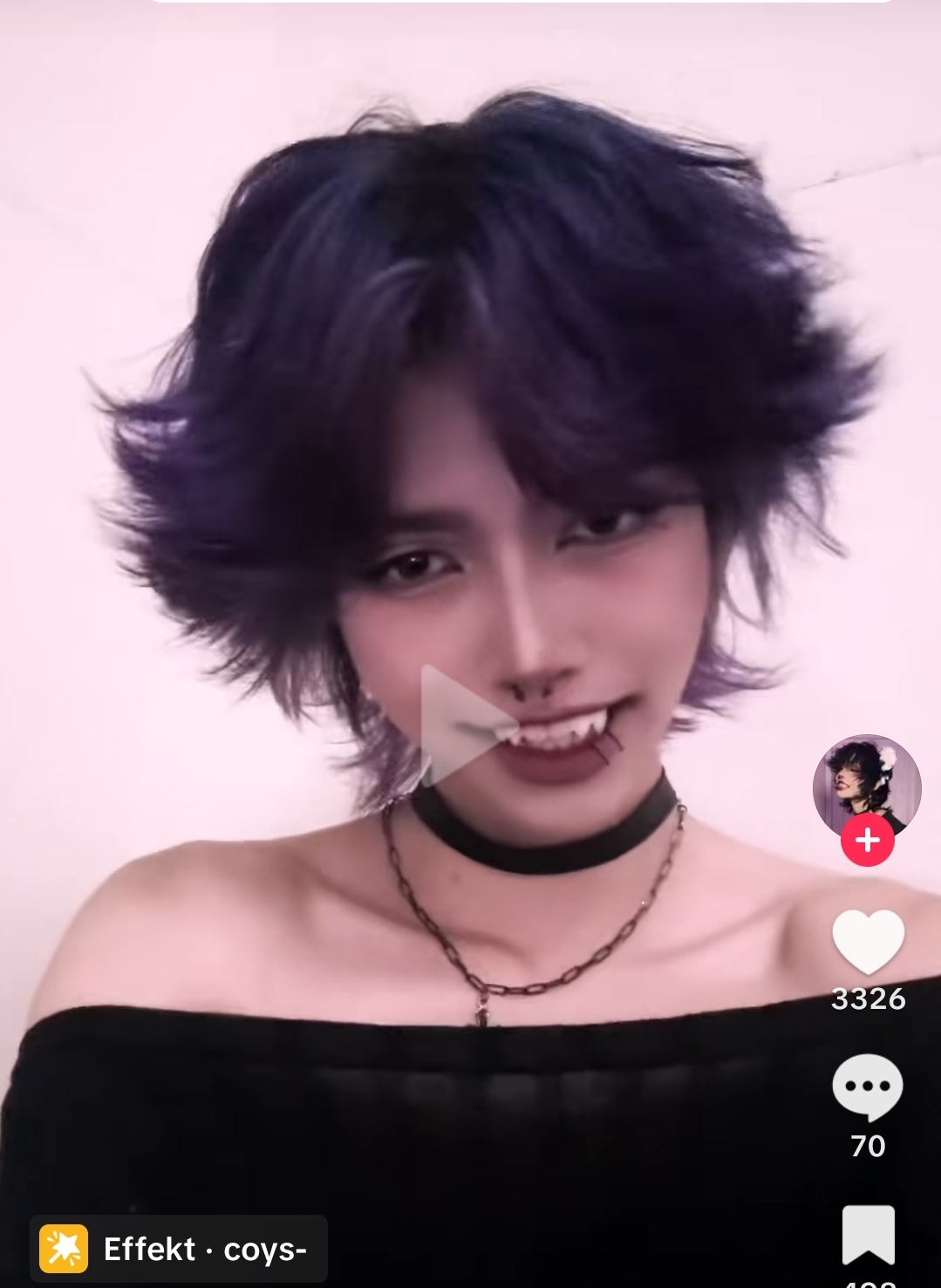Bookmark this video to favorites
941x1288 pixels.
[868, 1234]
